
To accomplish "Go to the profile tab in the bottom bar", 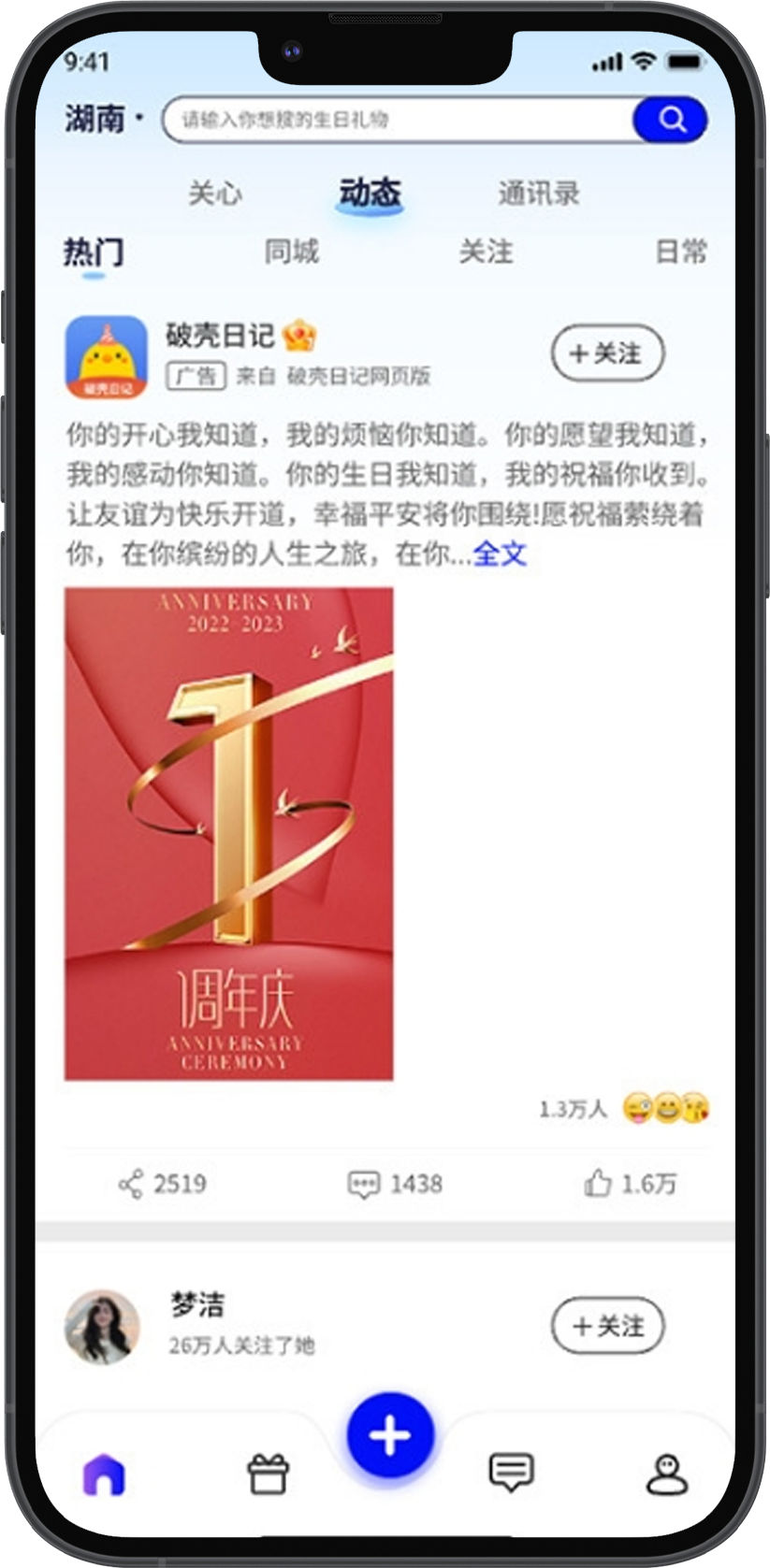I will click(666, 1474).
